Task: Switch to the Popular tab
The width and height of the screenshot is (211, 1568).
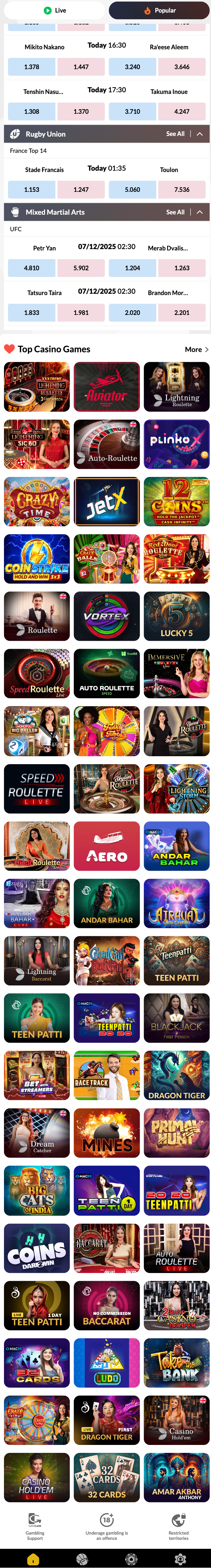Action: [159, 10]
